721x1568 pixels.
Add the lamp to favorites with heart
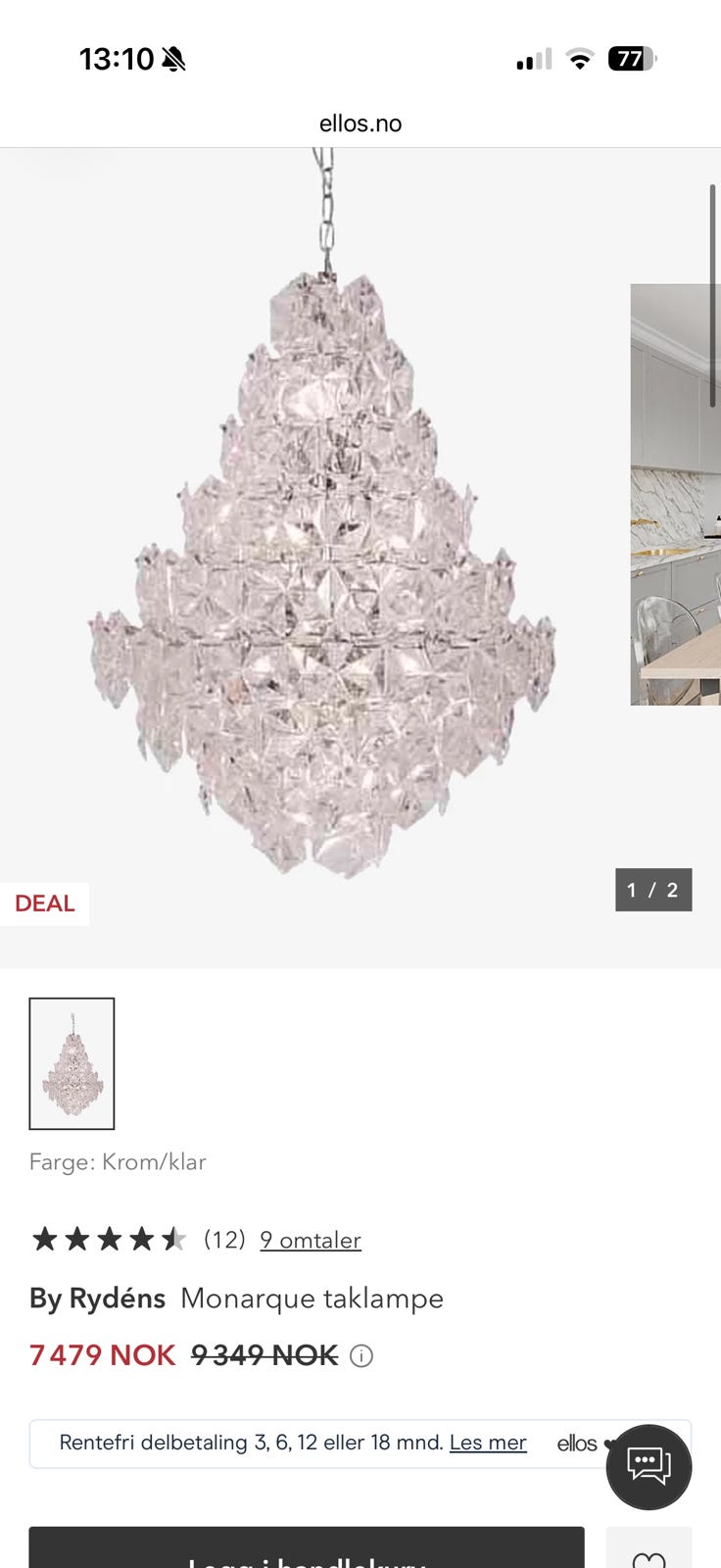[x=649, y=1548]
